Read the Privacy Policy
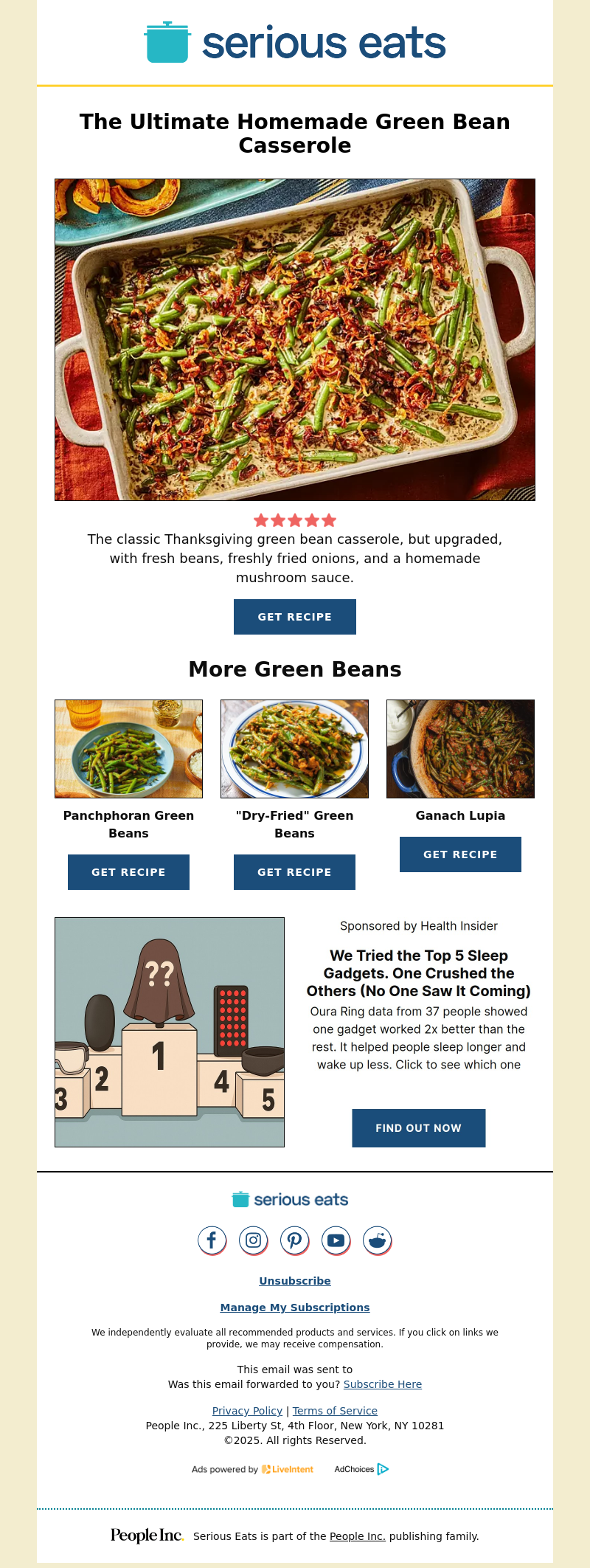 pos(247,1411)
